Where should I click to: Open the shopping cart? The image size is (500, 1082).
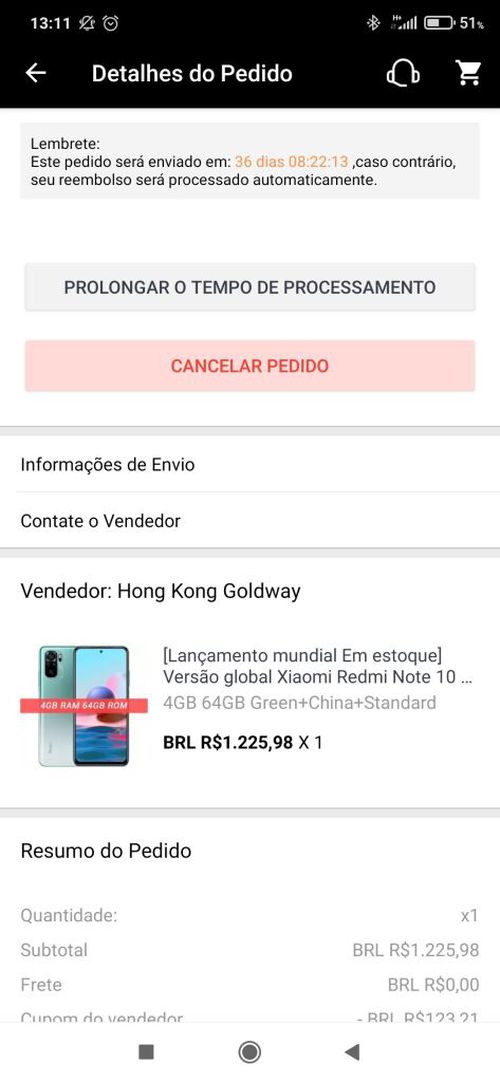pos(468,73)
